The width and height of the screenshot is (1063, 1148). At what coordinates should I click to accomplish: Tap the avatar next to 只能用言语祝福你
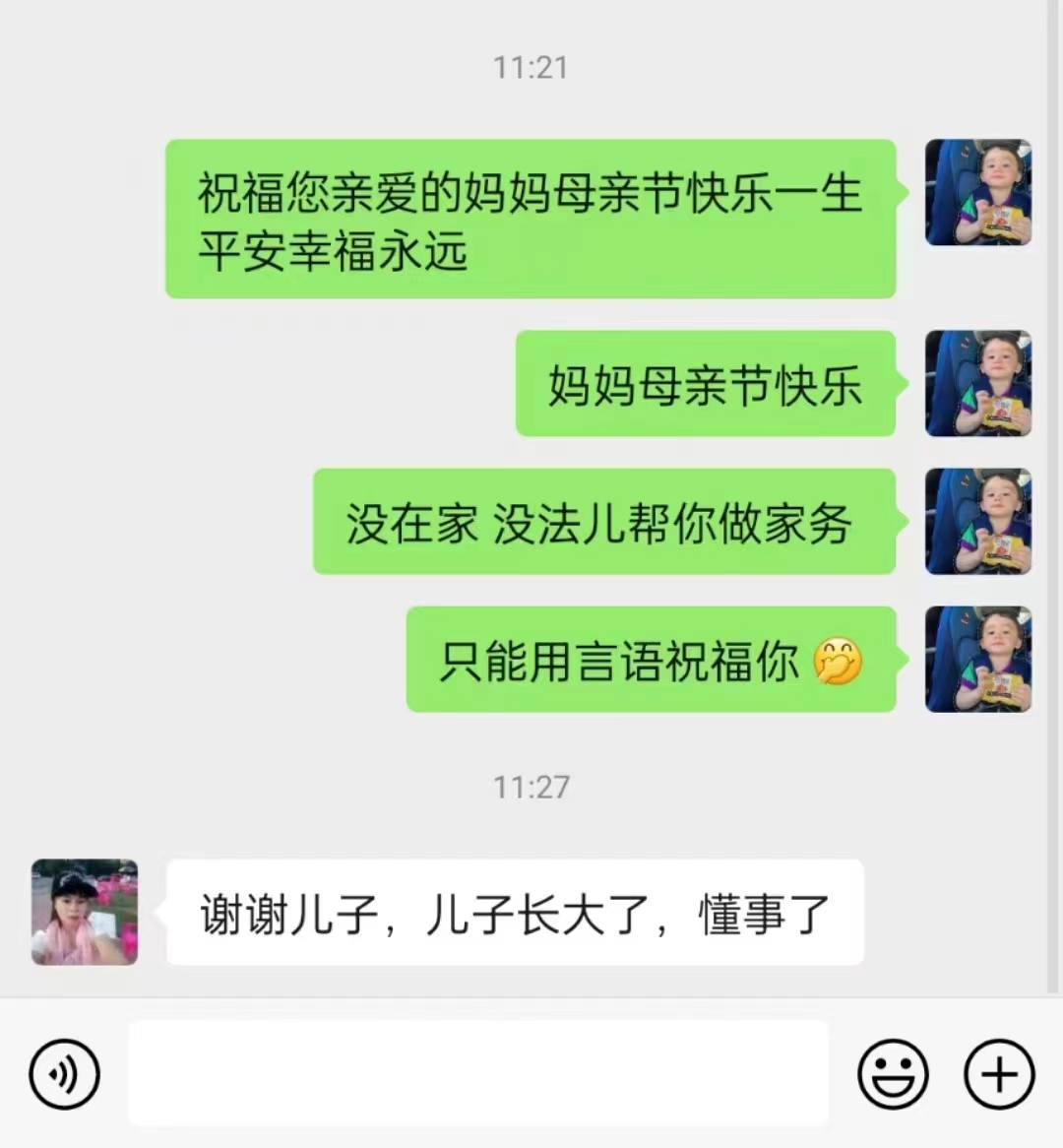pos(978,659)
